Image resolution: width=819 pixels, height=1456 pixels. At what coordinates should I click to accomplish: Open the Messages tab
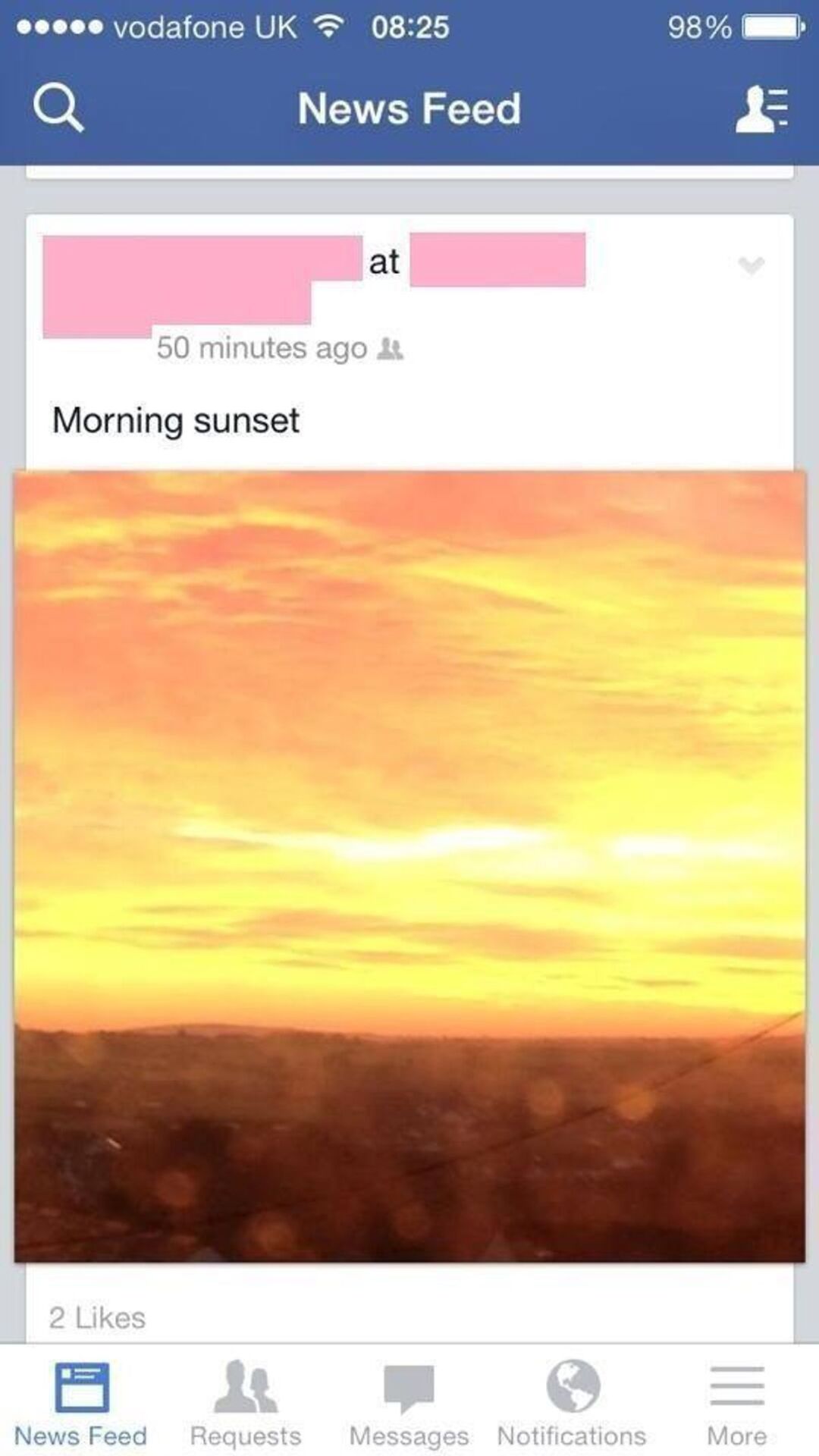[409, 1404]
